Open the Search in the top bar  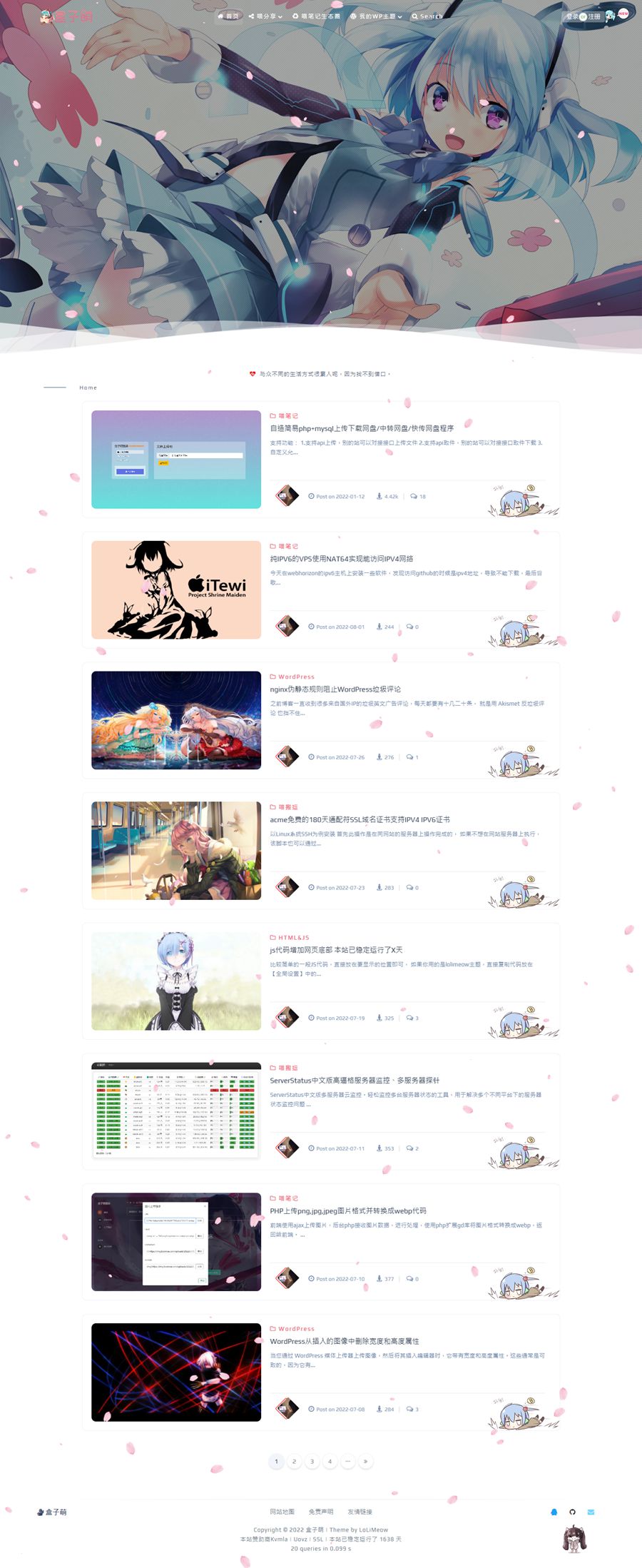[x=427, y=16]
